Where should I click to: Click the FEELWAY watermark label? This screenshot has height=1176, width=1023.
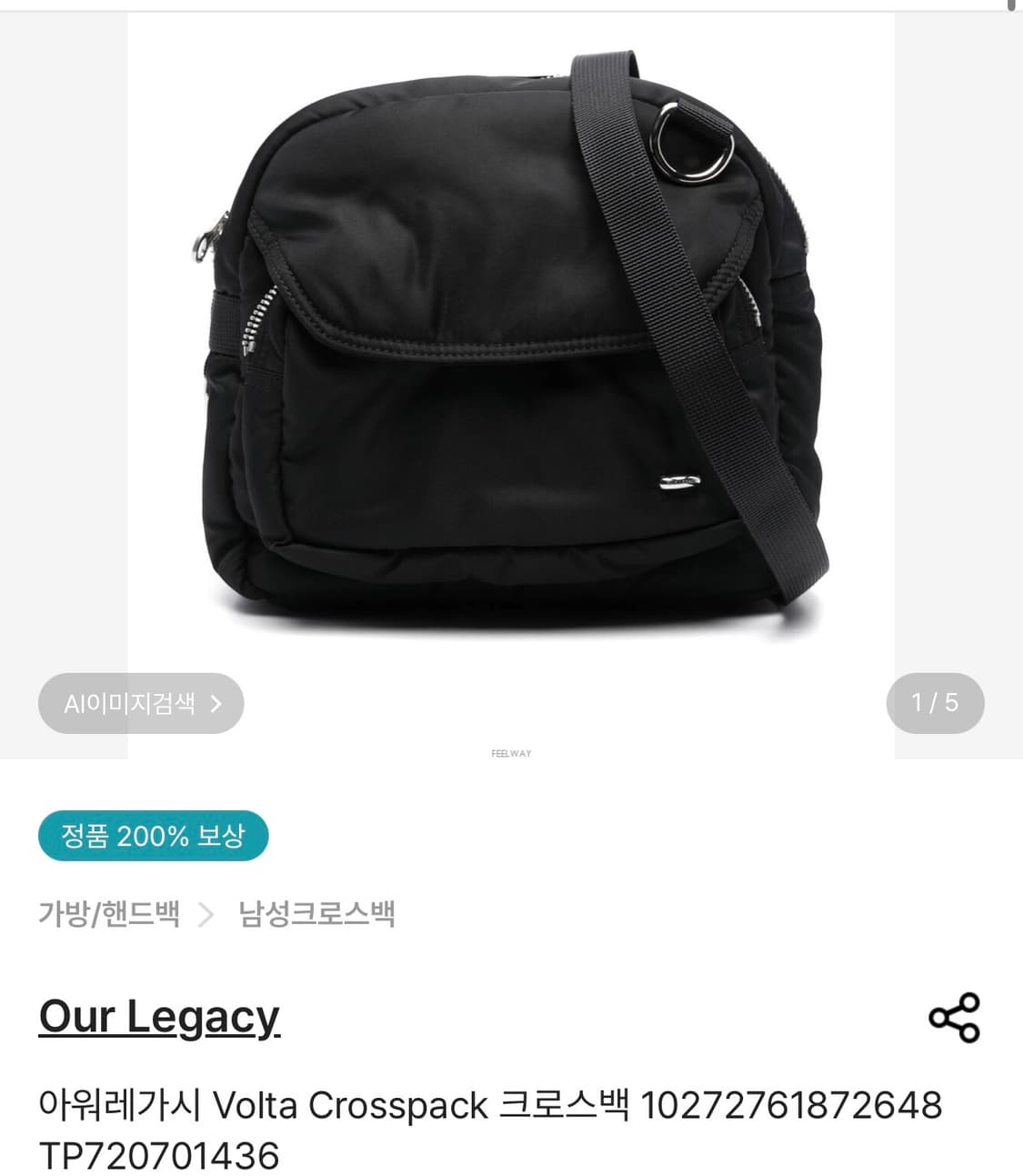click(x=512, y=752)
